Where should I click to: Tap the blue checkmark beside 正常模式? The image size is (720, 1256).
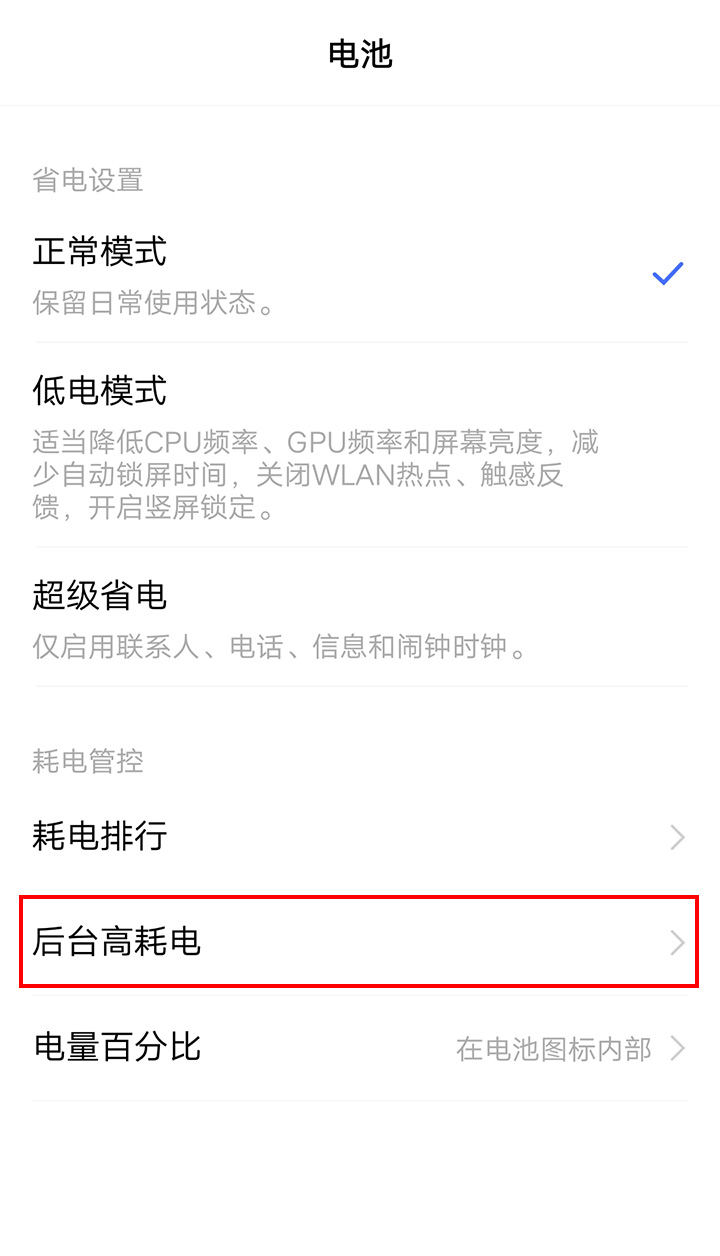click(x=668, y=272)
